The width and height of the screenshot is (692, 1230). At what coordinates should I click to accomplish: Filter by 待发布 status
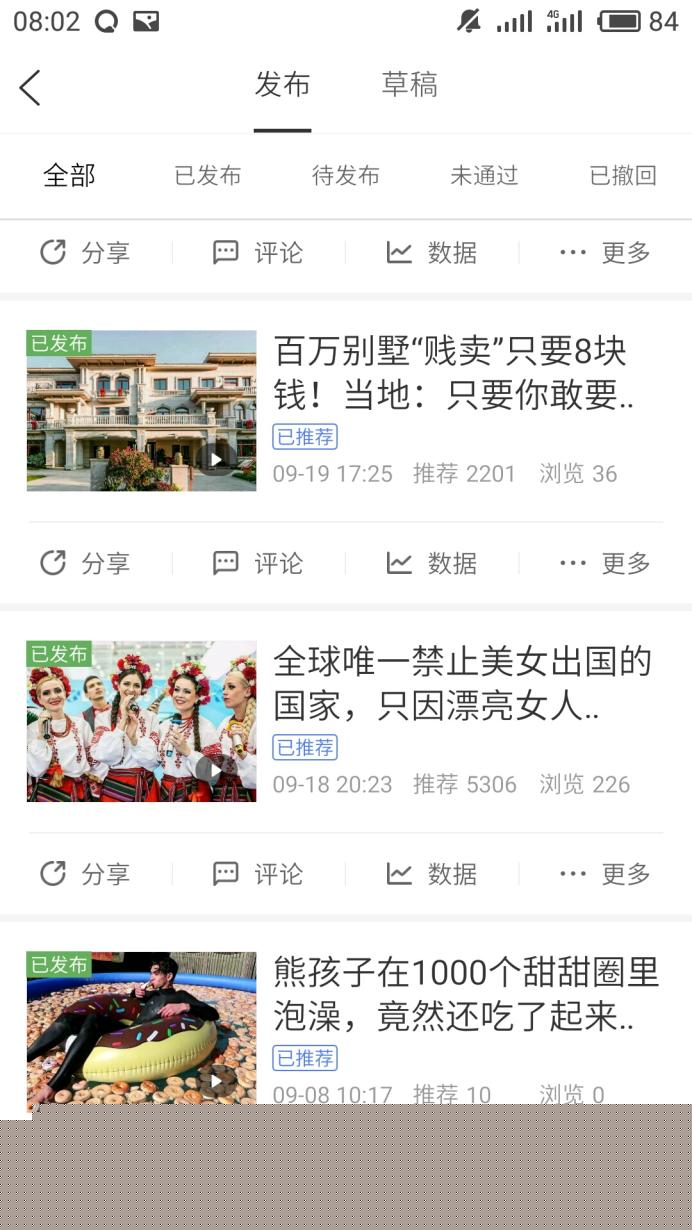[346, 176]
